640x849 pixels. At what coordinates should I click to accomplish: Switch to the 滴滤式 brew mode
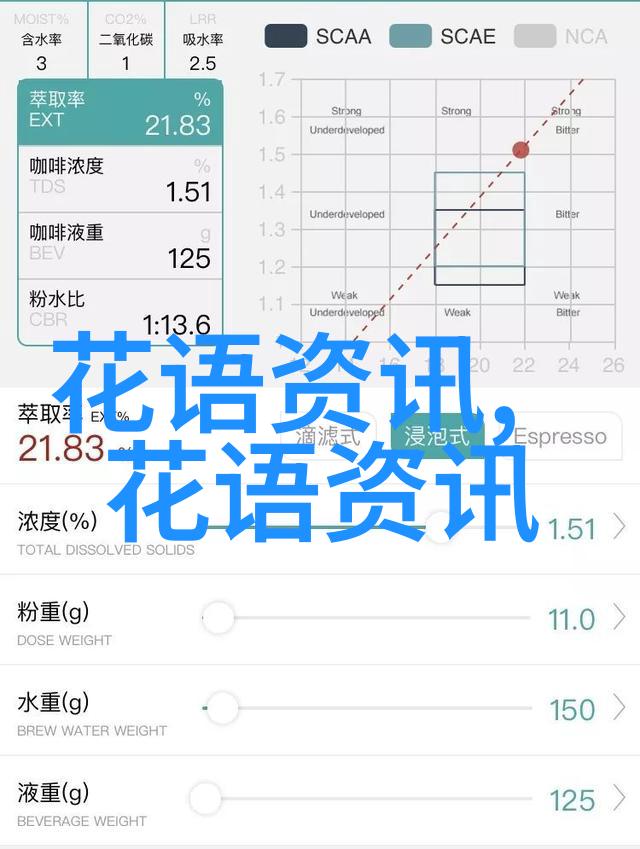(x=328, y=437)
